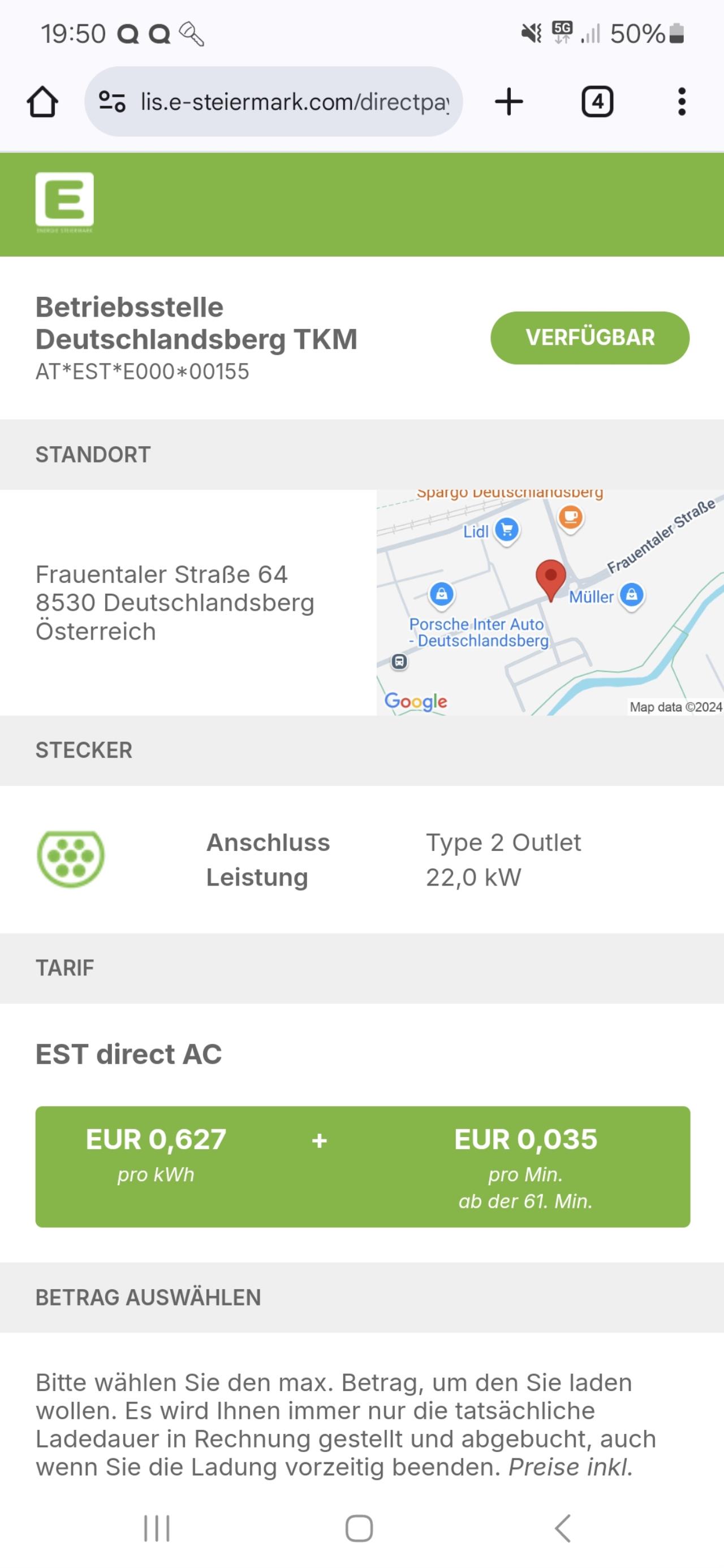View site information icon in address bar
Image resolution: width=724 pixels, height=1568 pixels.
[x=112, y=102]
